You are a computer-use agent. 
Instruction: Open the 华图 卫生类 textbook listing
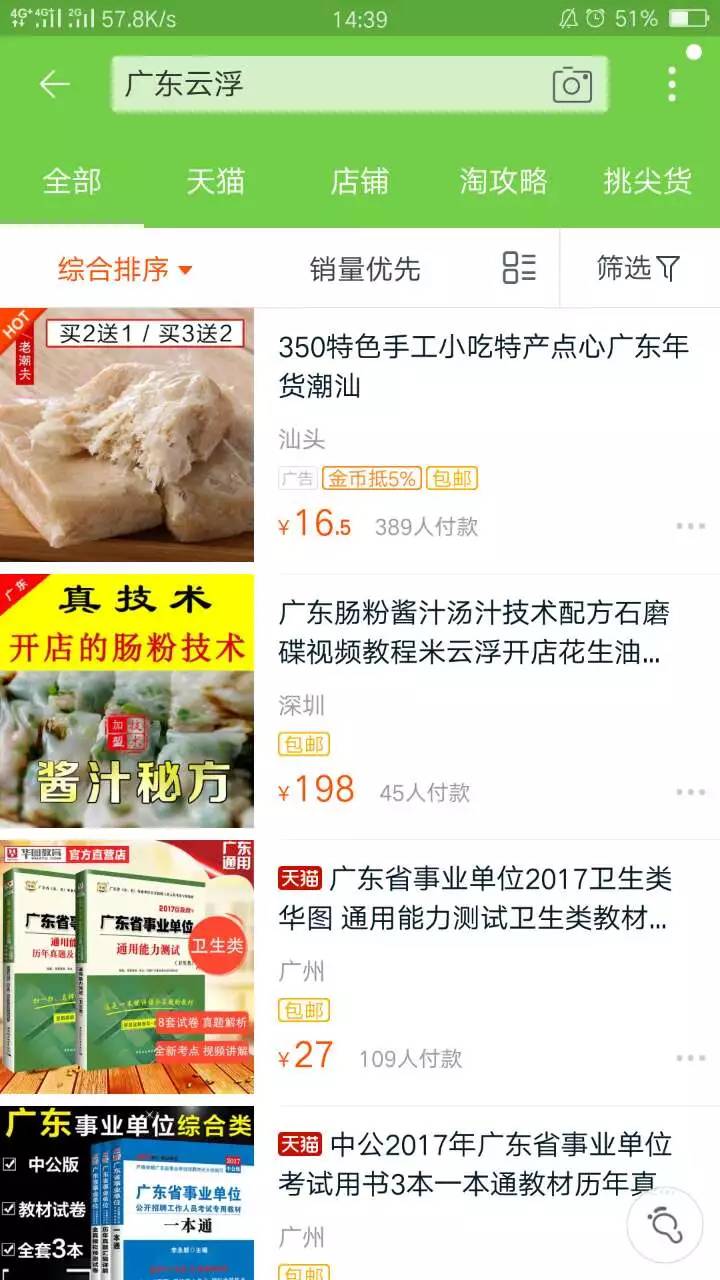point(474,899)
